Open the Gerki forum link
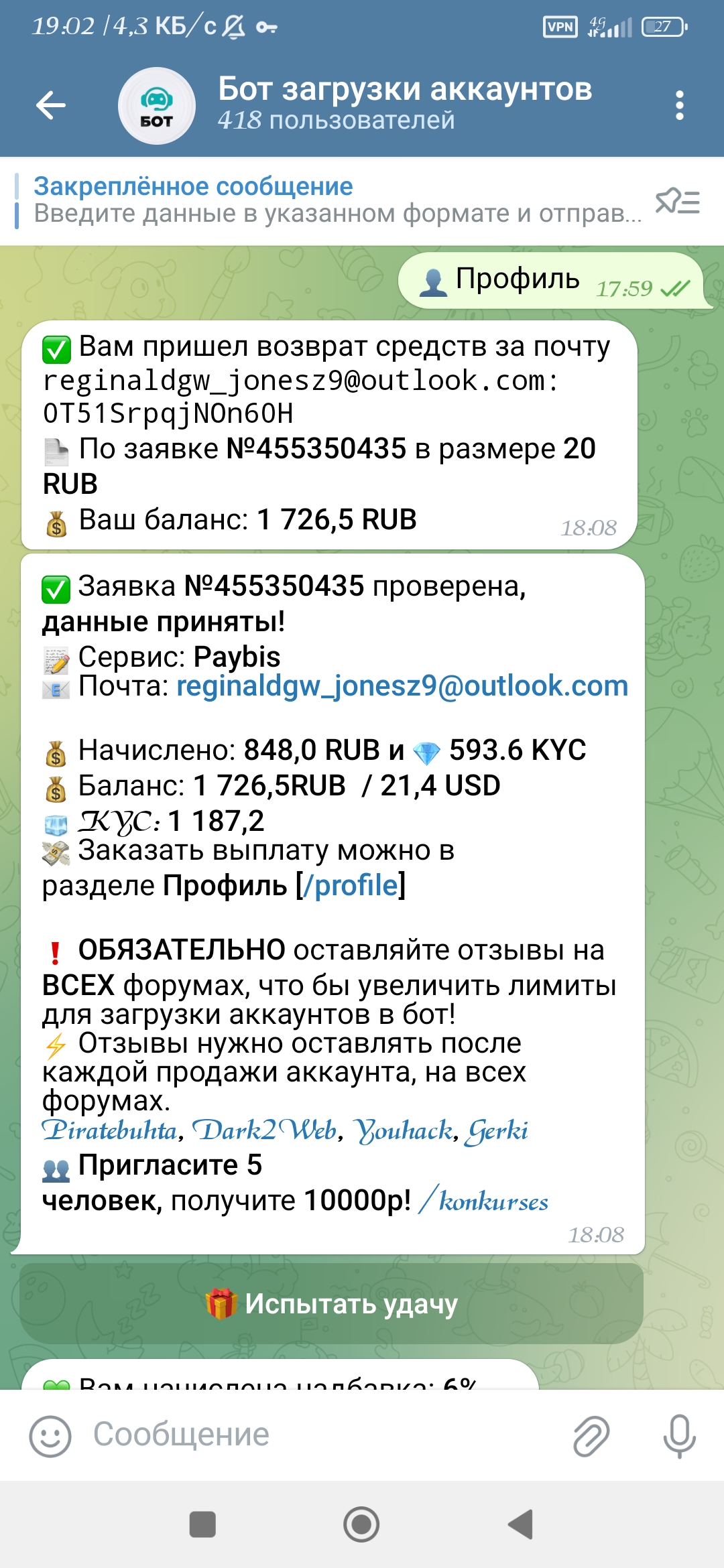This screenshot has width=724, height=1568. coord(497,1131)
